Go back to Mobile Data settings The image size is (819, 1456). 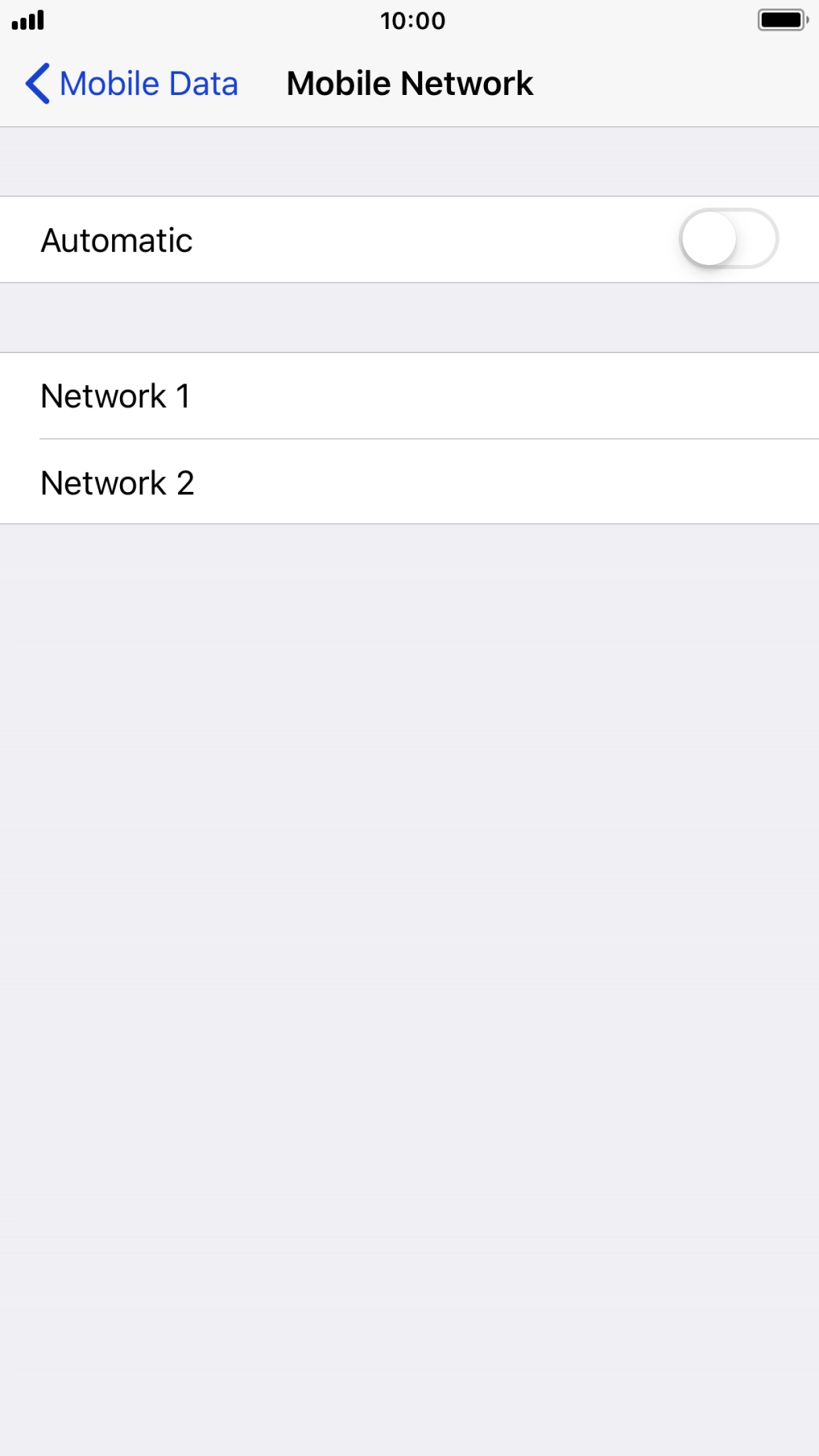coord(132,84)
